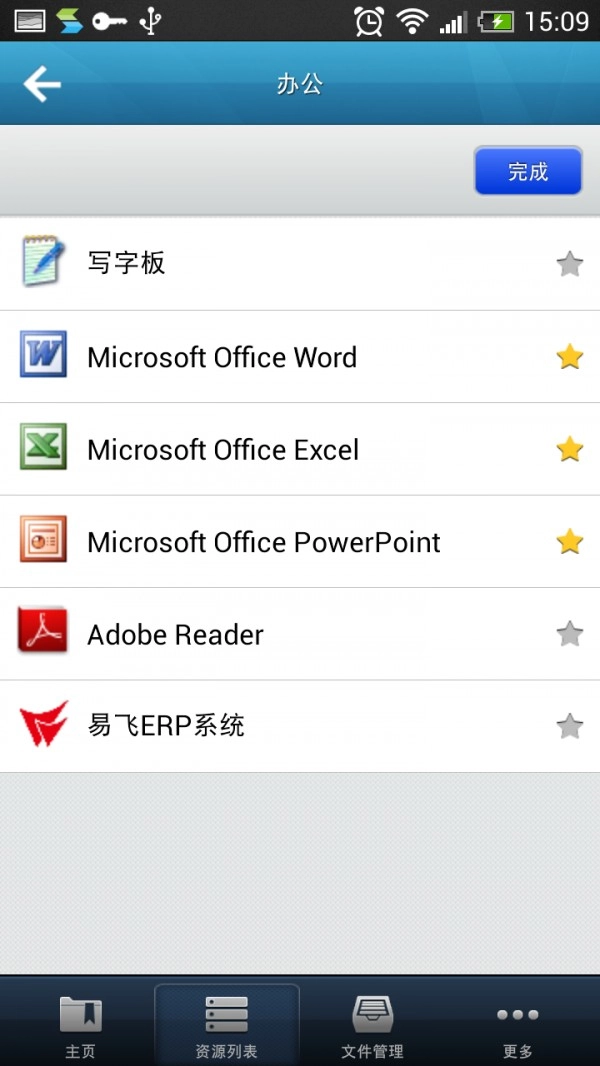This screenshot has height=1066, width=600.
Task: Tap the 完成 button
Action: pyautogui.click(x=528, y=171)
